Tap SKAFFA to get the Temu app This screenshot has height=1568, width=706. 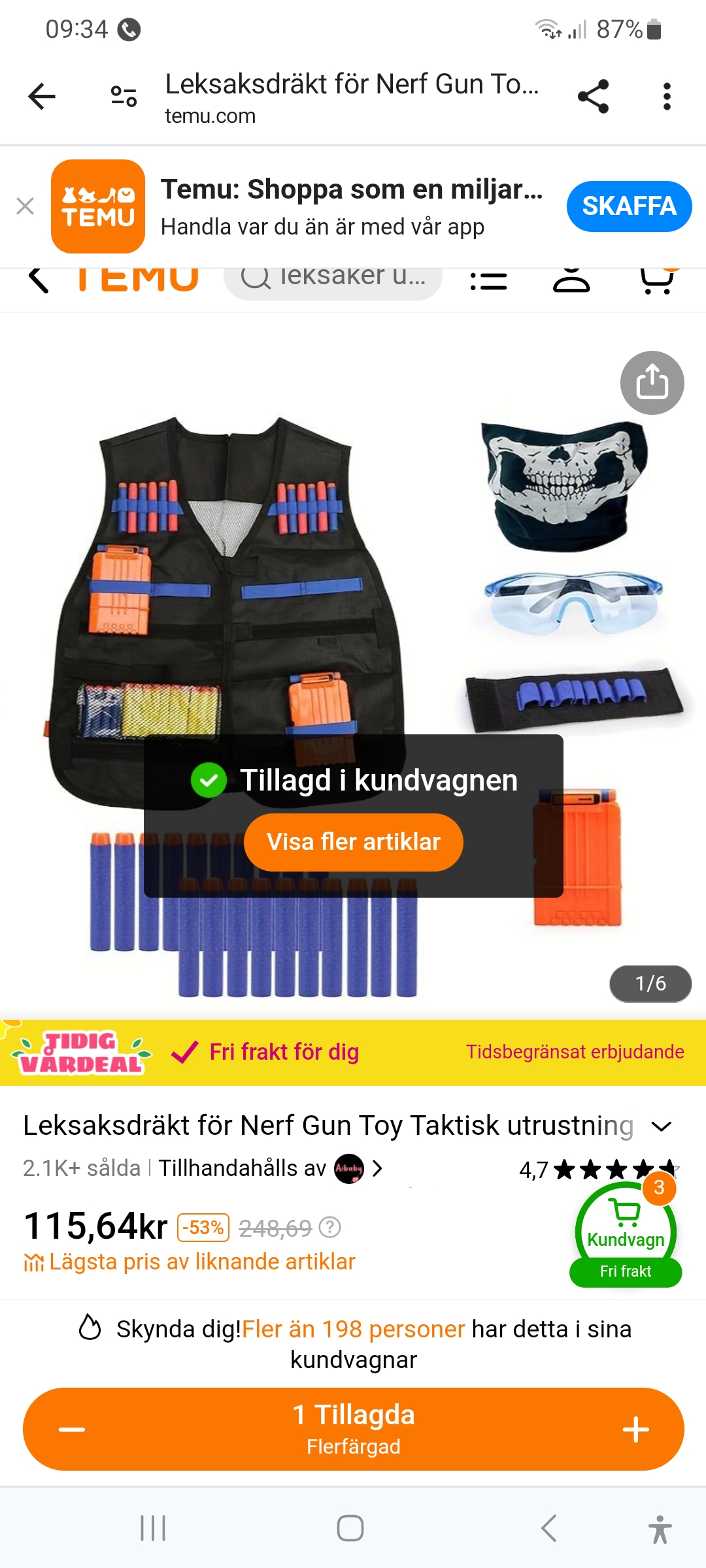coord(628,206)
